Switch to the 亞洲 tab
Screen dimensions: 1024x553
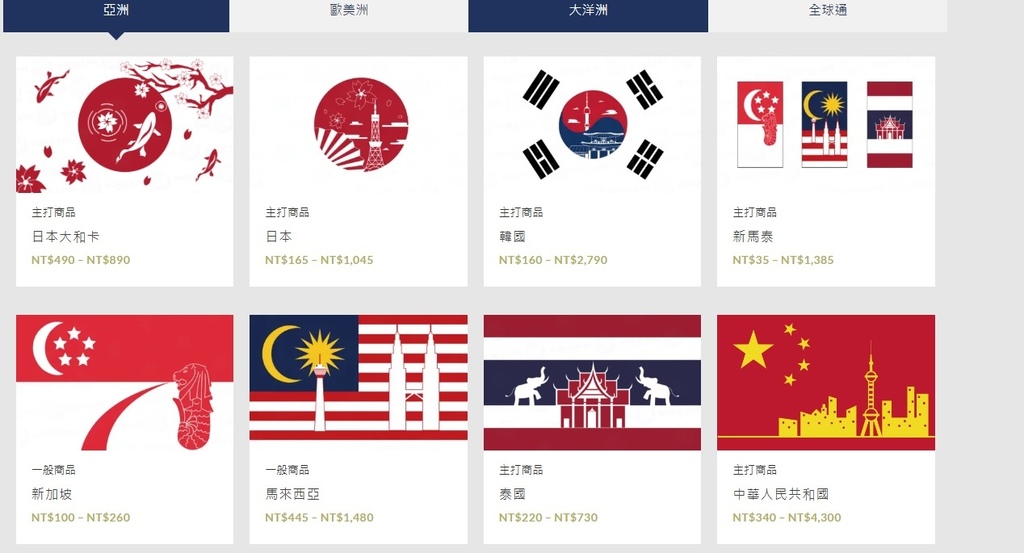coord(116,12)
